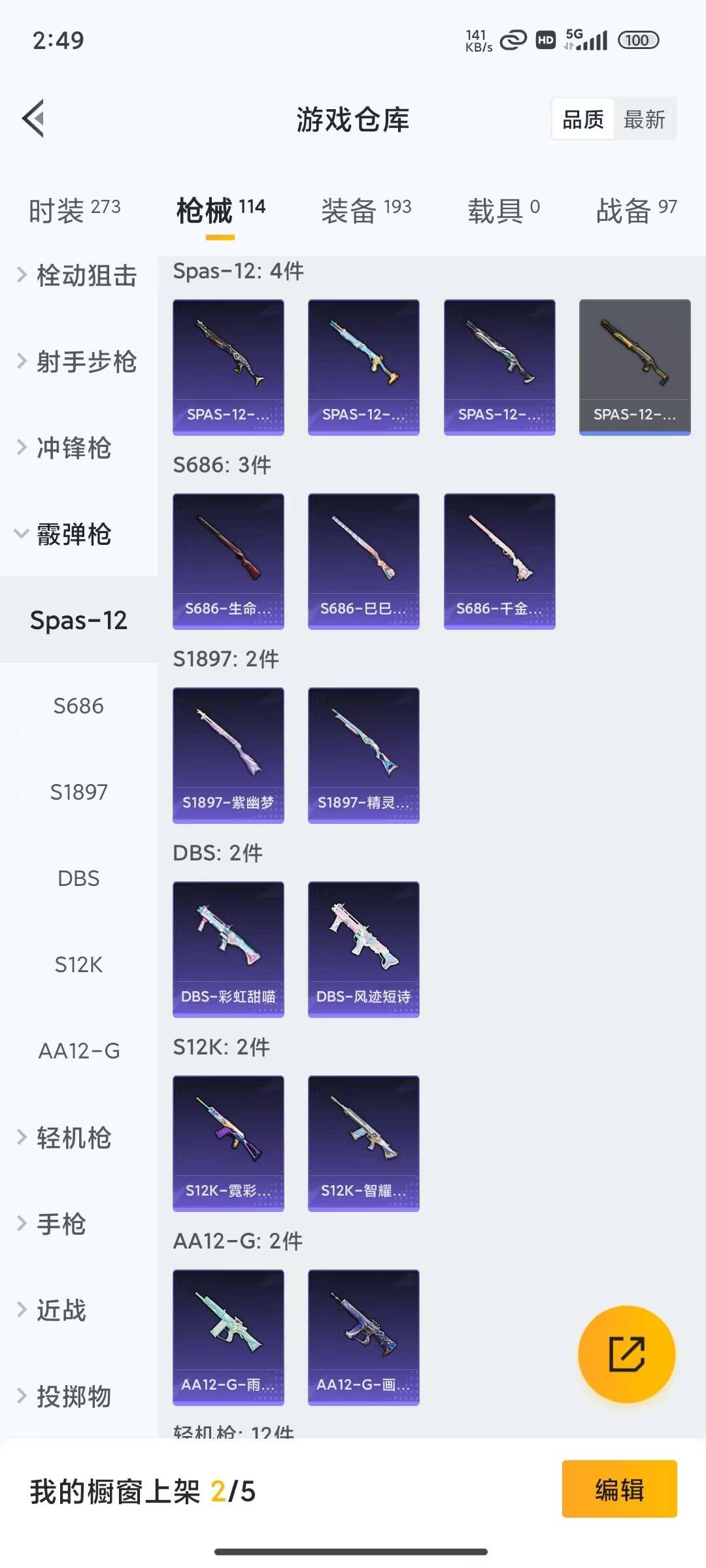The image size is (706, 1568).
Task: Select the S12K-霓彩 weapon card
Action: [x=228, y=1142]
